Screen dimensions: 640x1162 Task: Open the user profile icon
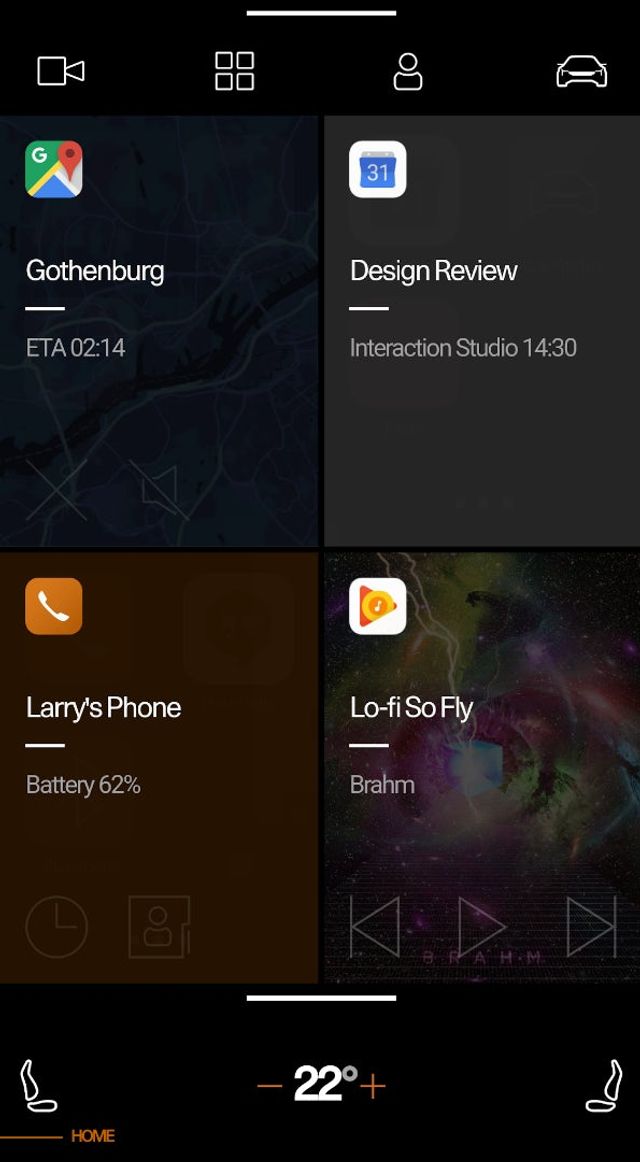coord(408,71)
